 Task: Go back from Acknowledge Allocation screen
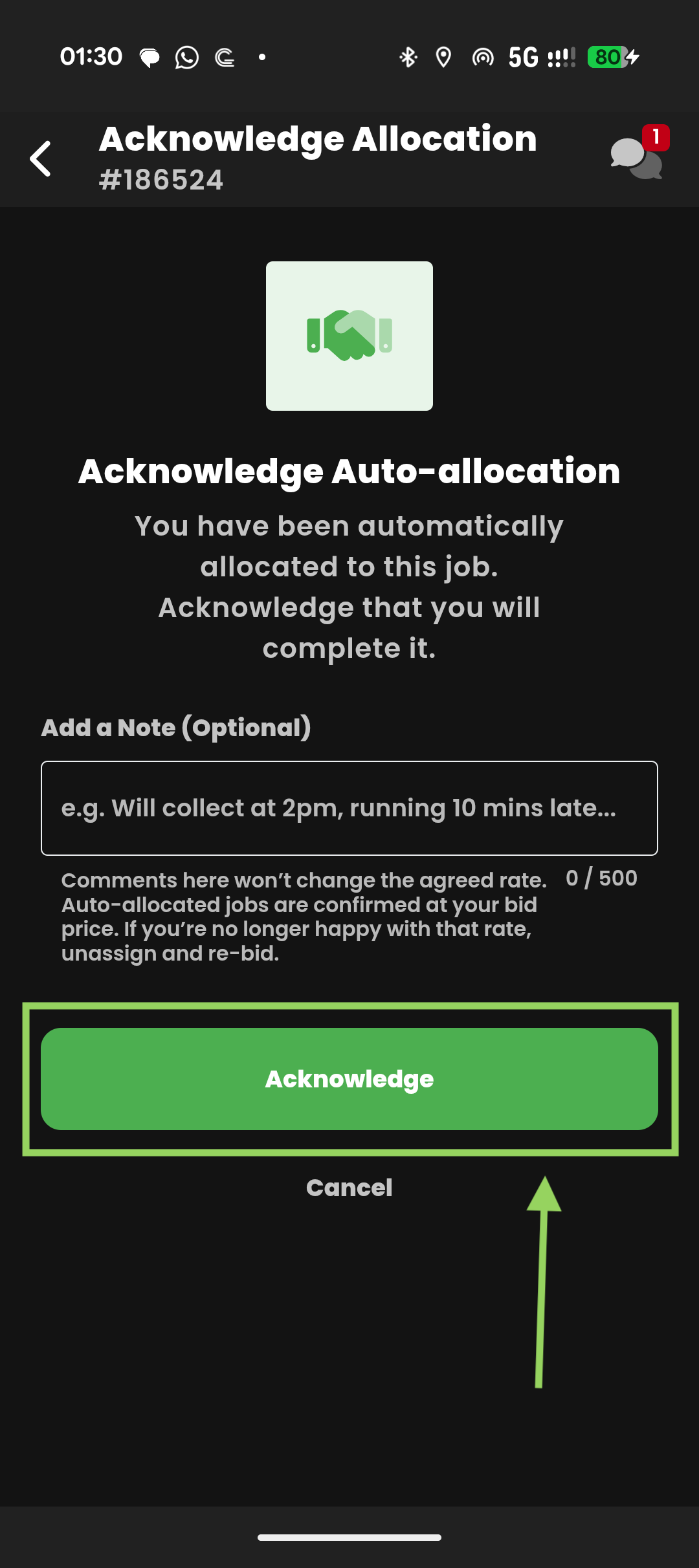pos(41,158)
